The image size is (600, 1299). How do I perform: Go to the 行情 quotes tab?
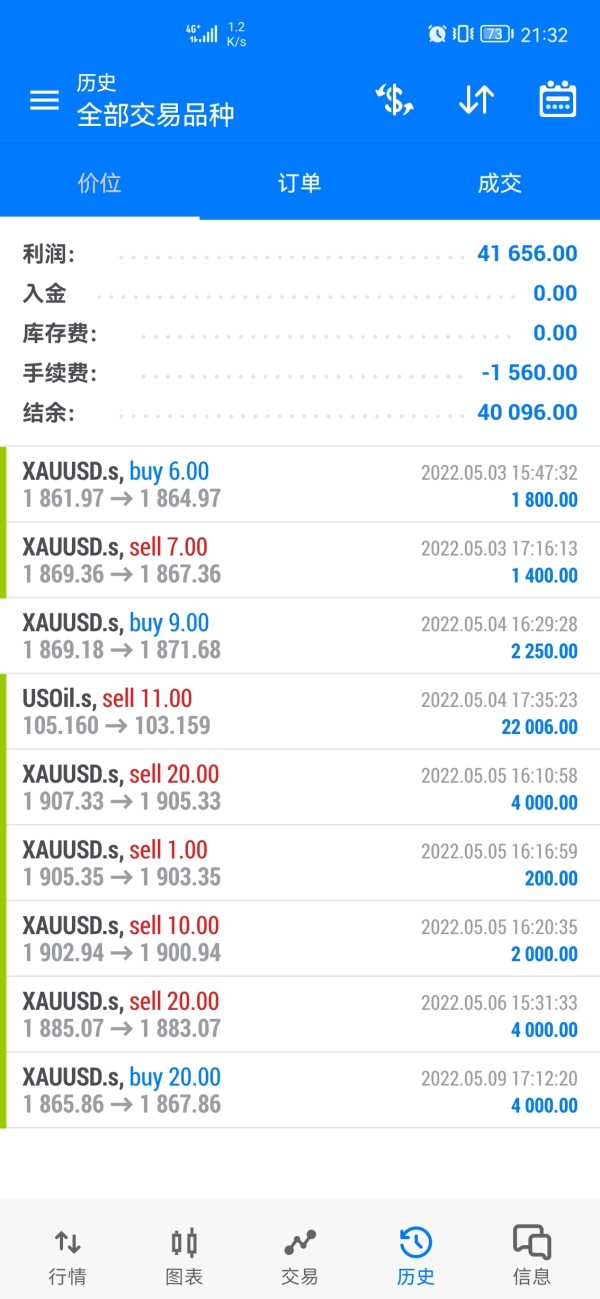point(67,1256)
